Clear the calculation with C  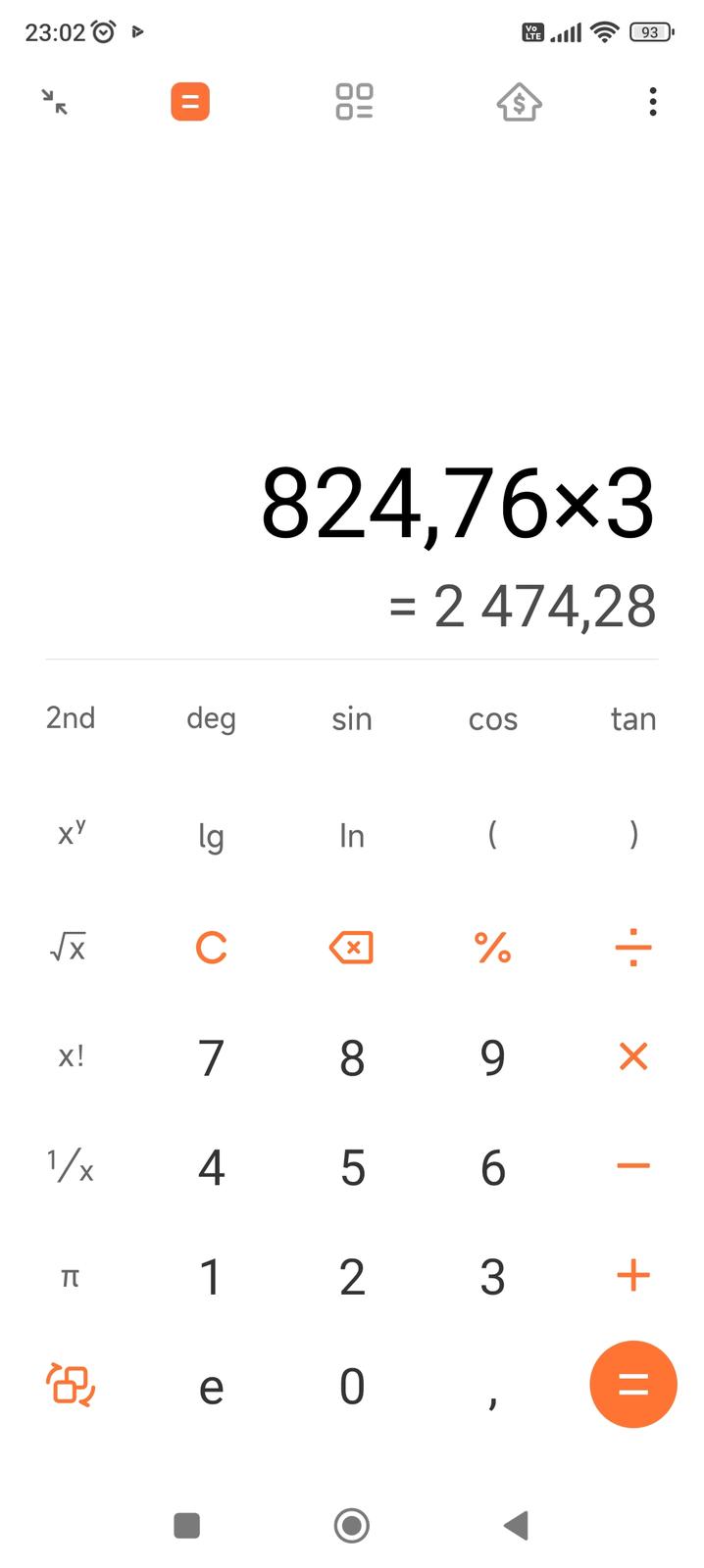point(211,948)
